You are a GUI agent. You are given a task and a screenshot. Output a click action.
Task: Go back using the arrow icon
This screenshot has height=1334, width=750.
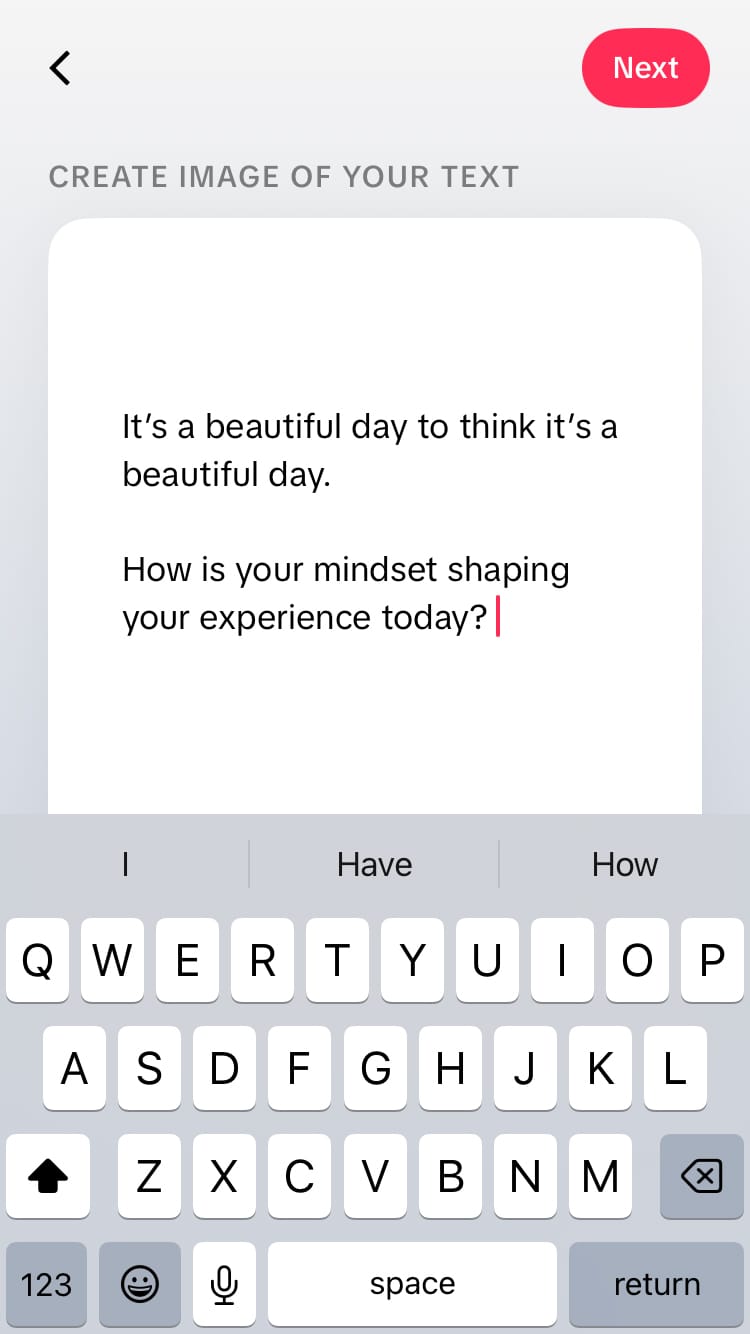(x=61, y=68)
